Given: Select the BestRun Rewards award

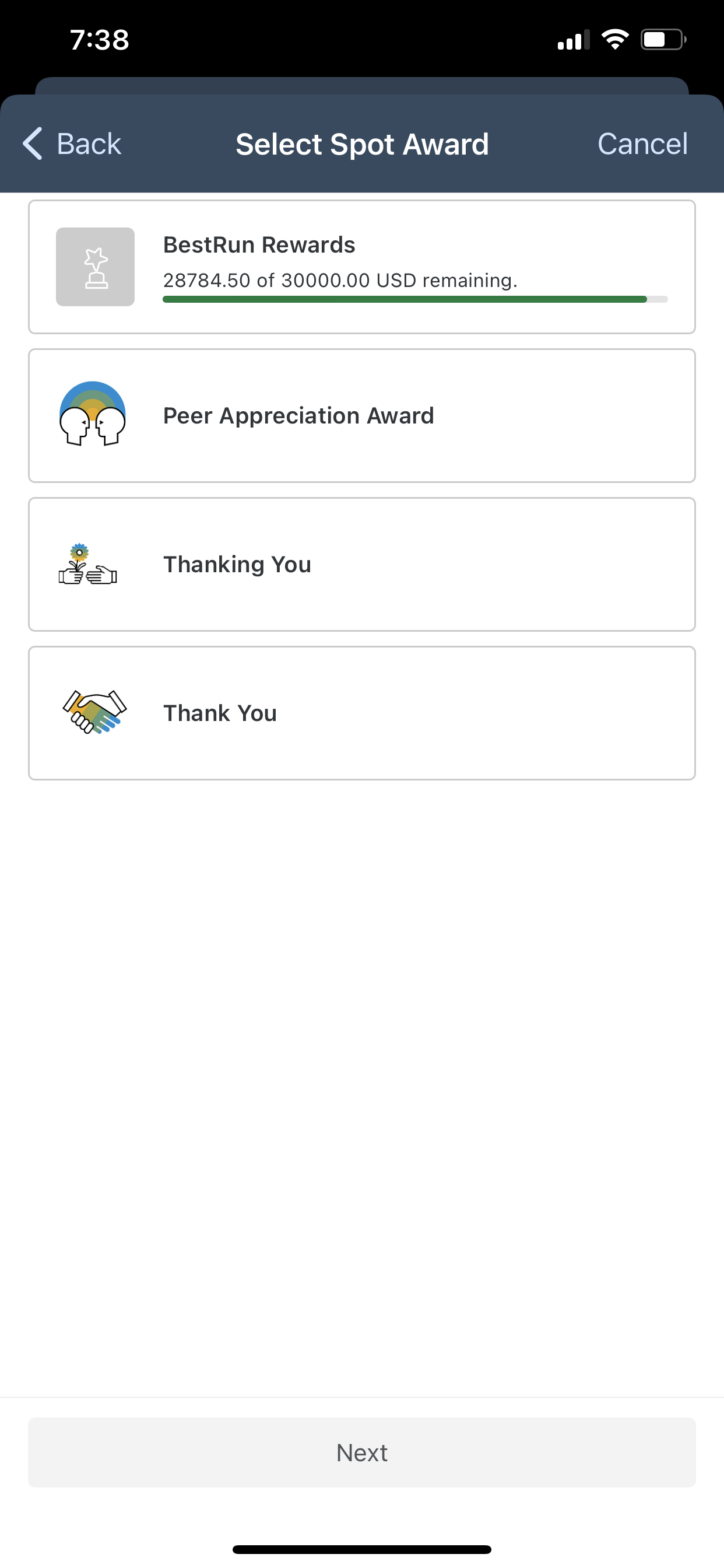Looking at the screenshot, I should [x=362, y=267].
